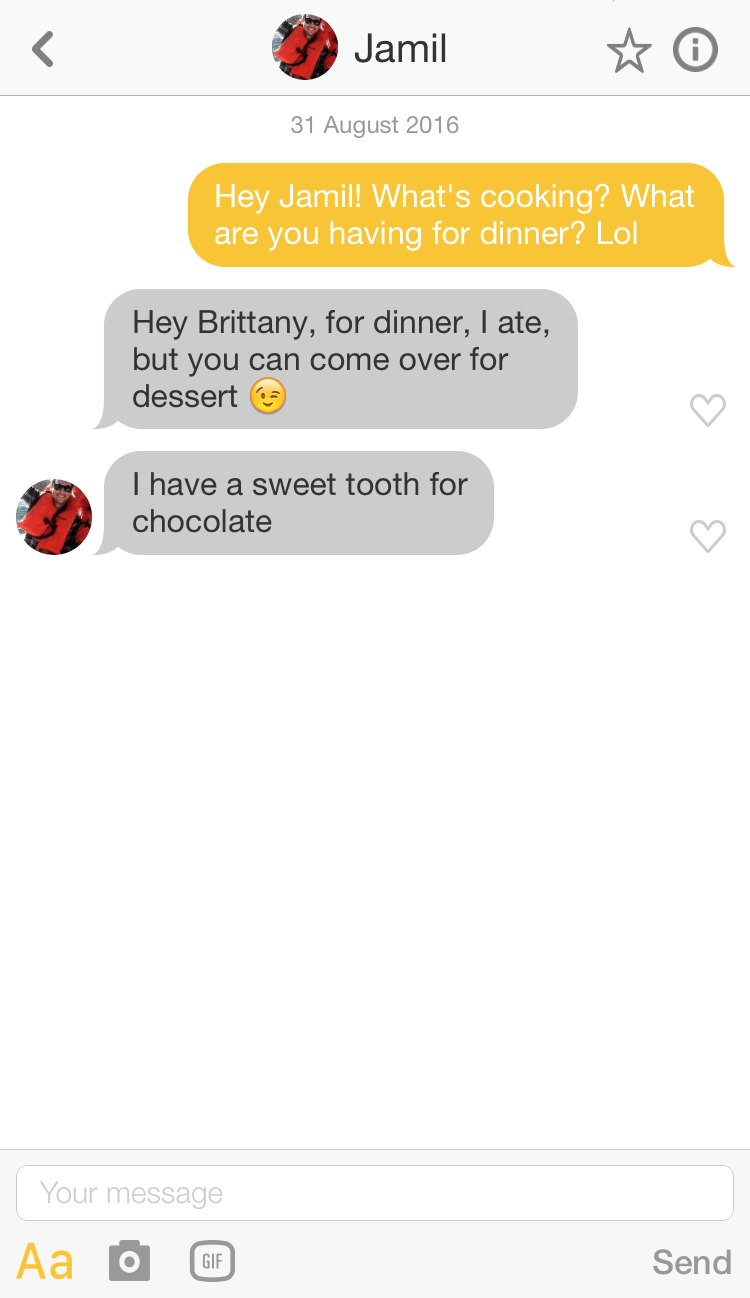
Task: Switch to the Aa text keyboard
Action: [45, 1262]
